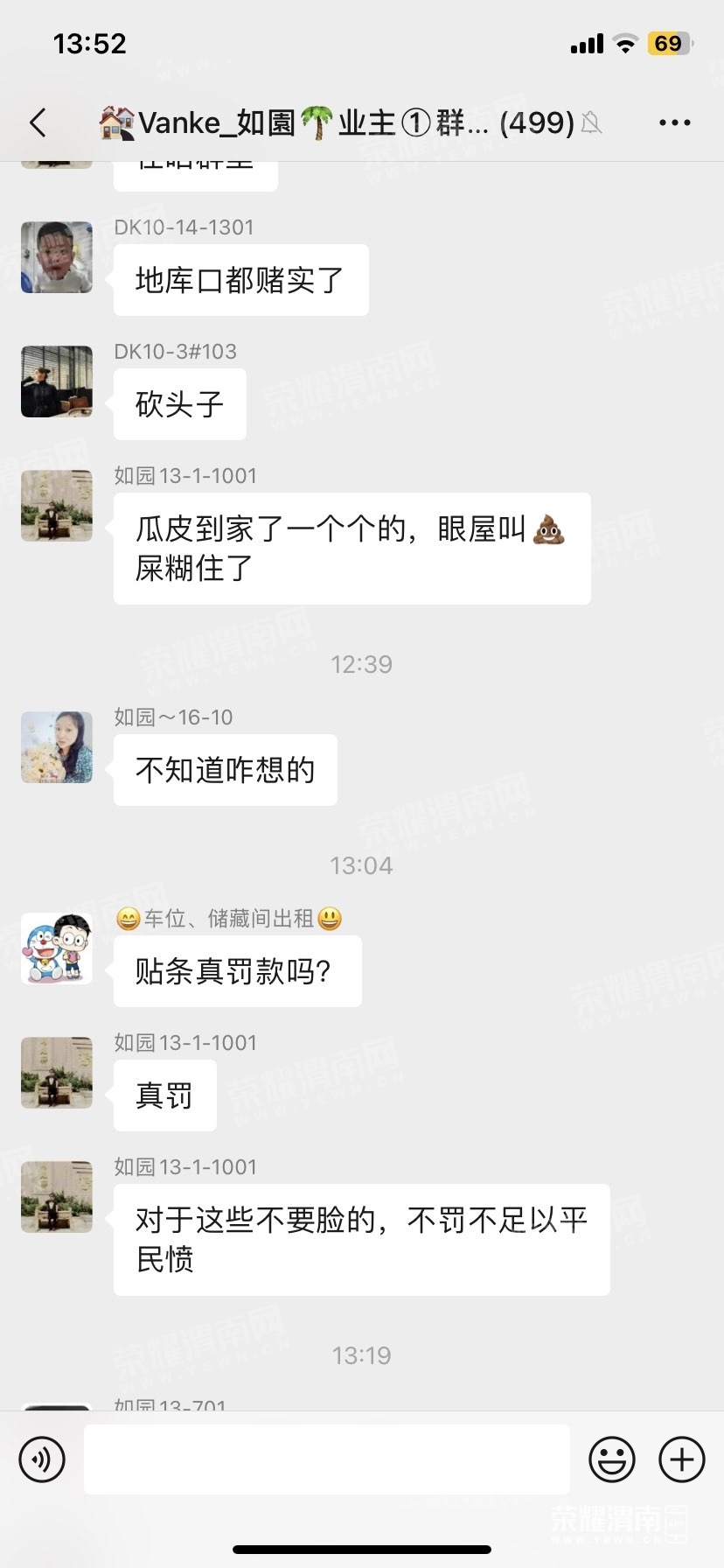Open 如园13-1-1001's avatar beside 真罚 message
The width and height of the screenshot is (724, 1568).
click(57, 1073)
